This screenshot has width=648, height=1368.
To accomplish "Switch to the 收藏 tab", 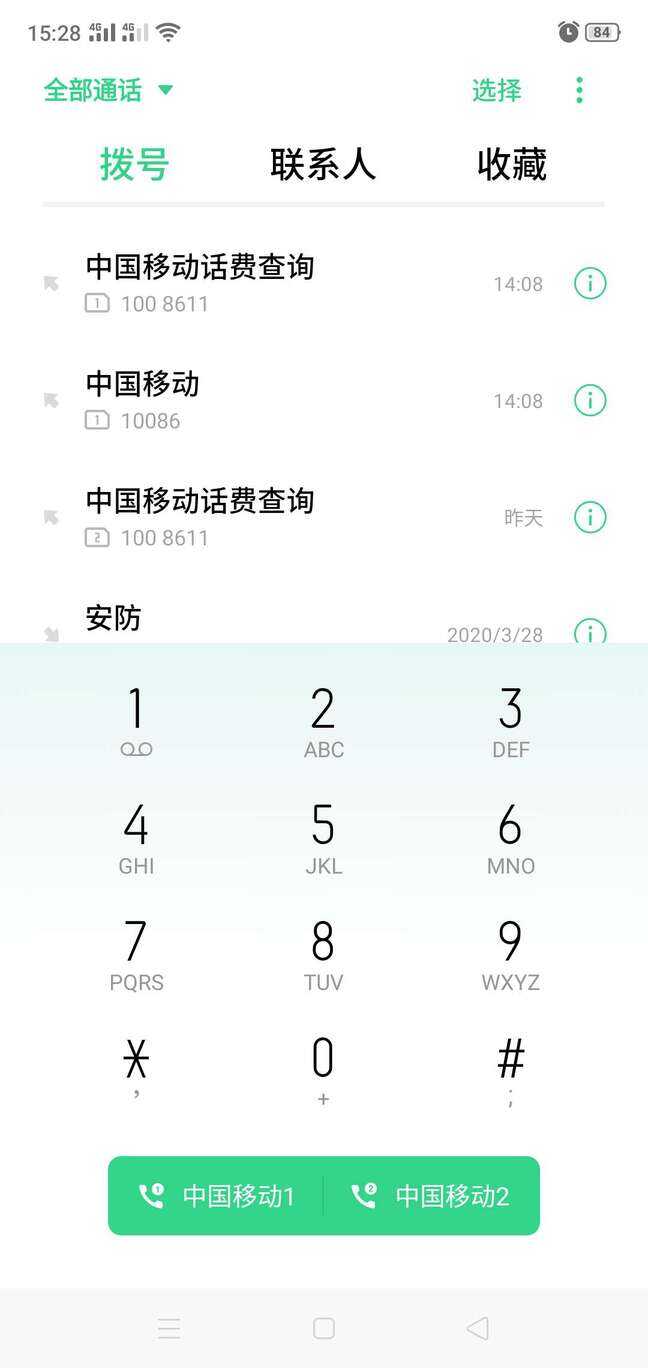I will tap(512, 164).
